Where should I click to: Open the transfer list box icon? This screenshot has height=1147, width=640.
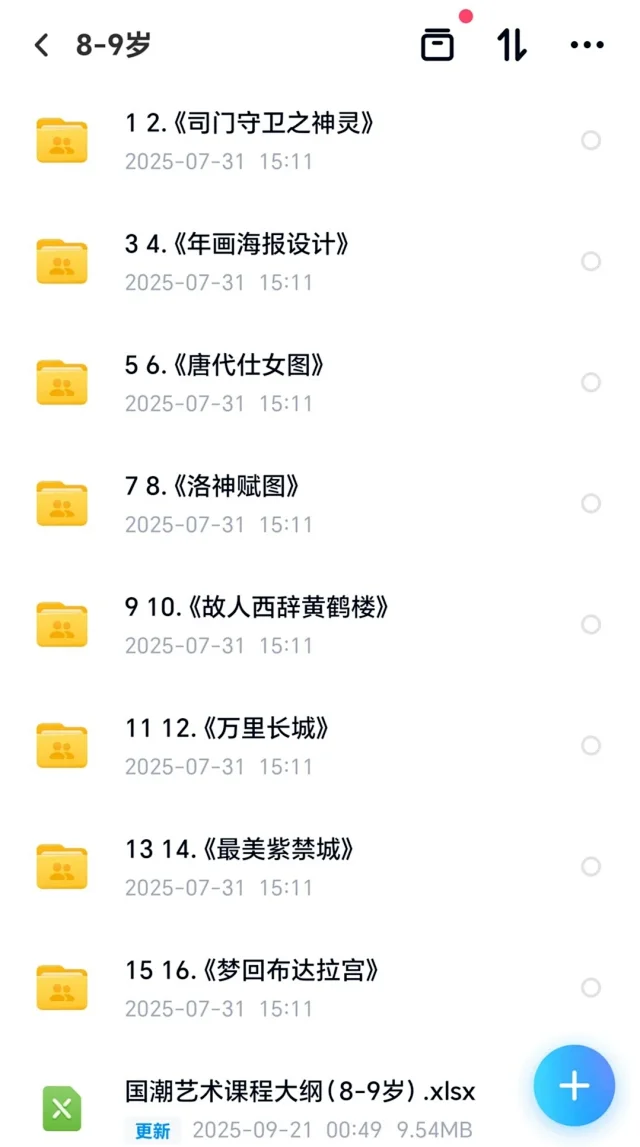coord(437,45)
